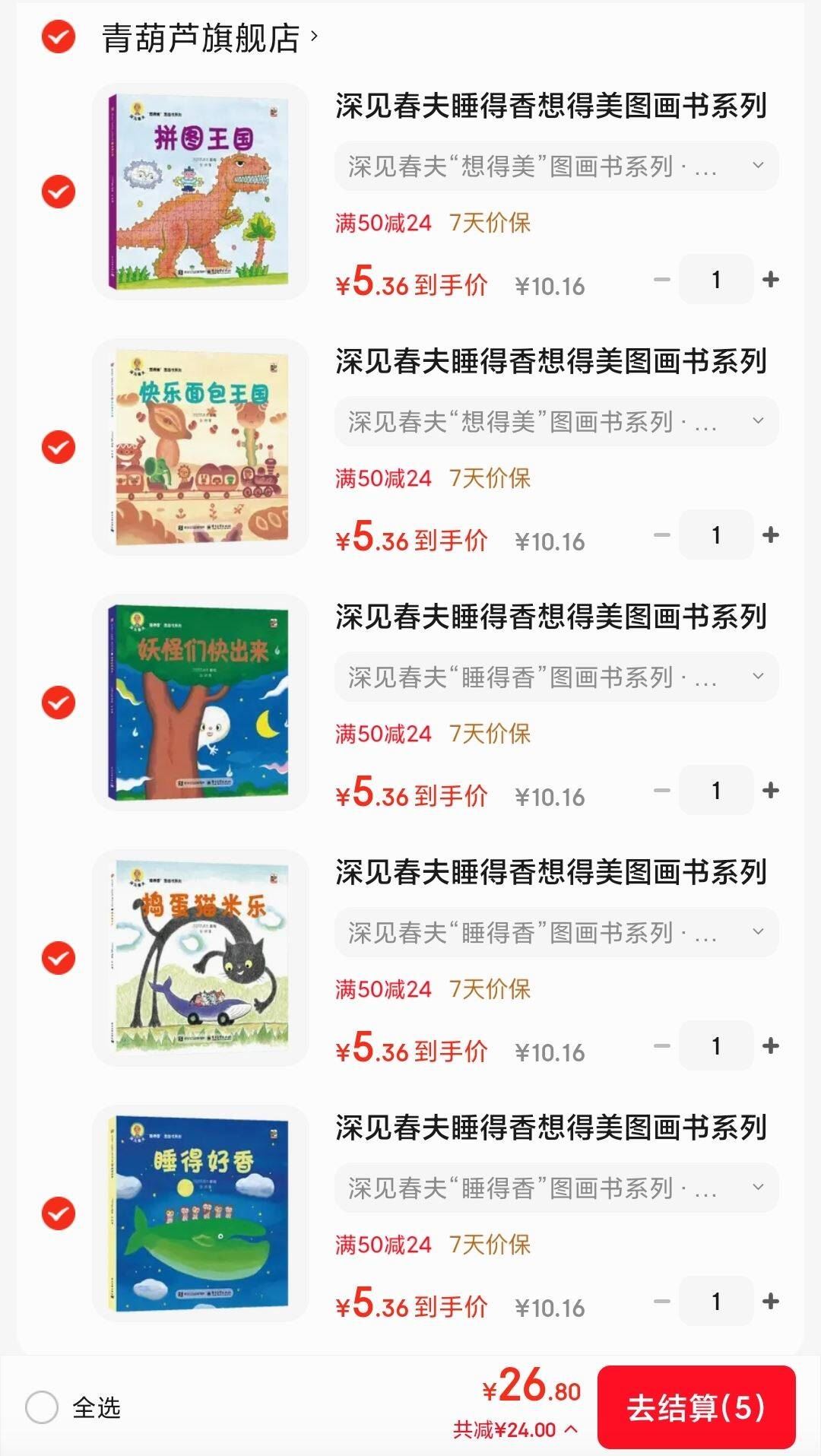
Task: Expand the variant dropdown for 拼图王国
Action: pyautogui.click(x=556, y=166)
